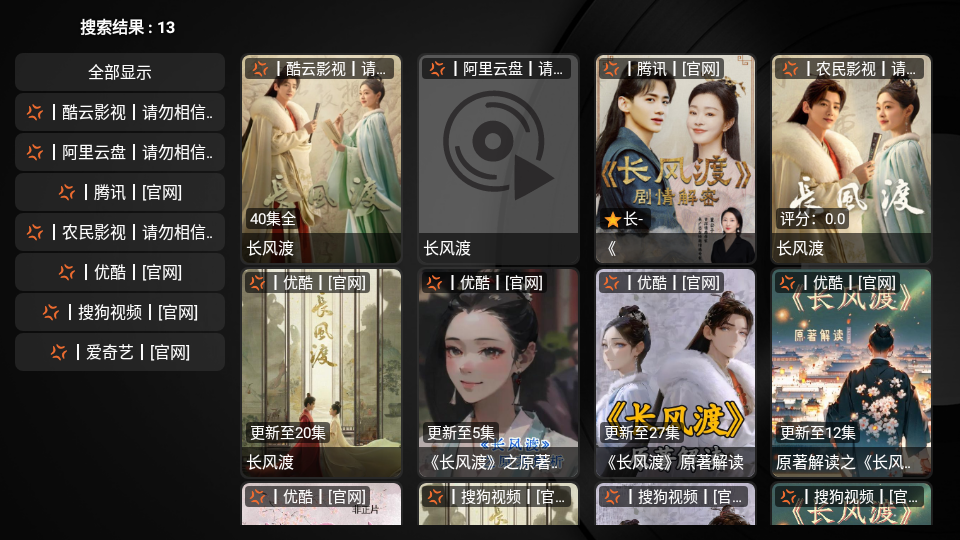The width and height of the screenshot is (960, 540).
Task: Open 原著解读之《长风渡》 更新至12集 card
Action: pos(851,372)
